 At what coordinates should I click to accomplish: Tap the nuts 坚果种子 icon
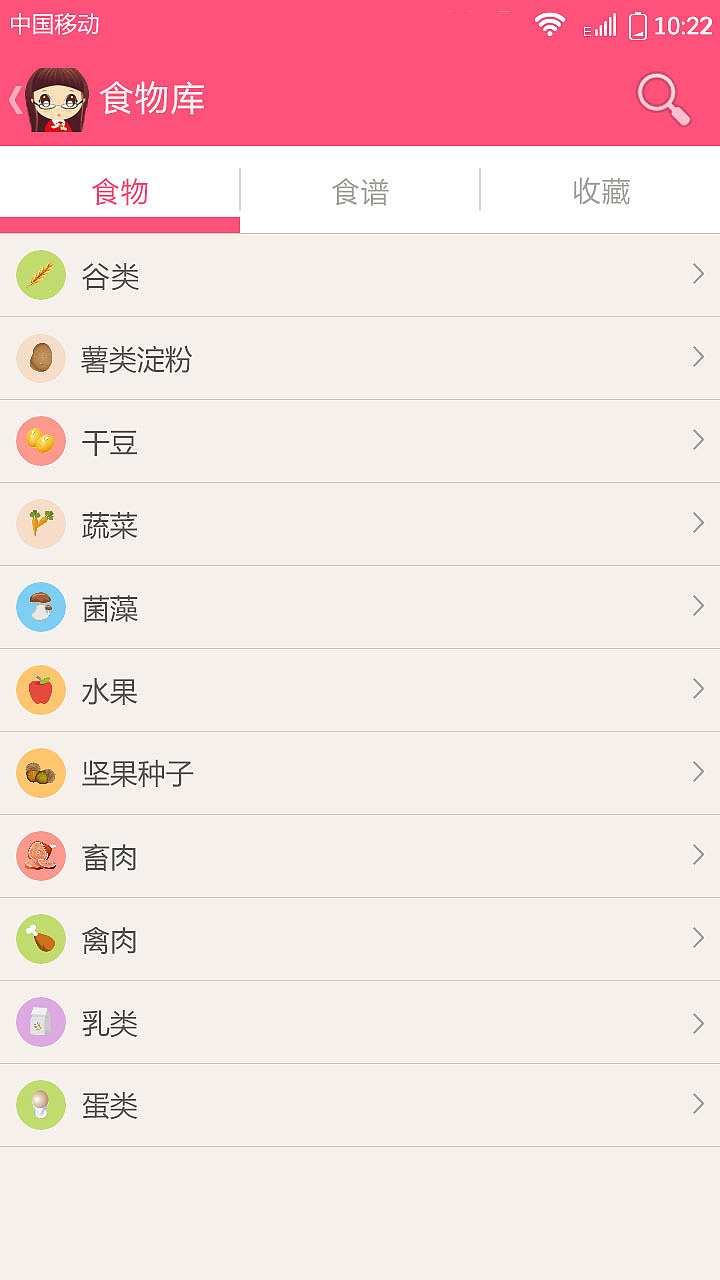(41, 771)
